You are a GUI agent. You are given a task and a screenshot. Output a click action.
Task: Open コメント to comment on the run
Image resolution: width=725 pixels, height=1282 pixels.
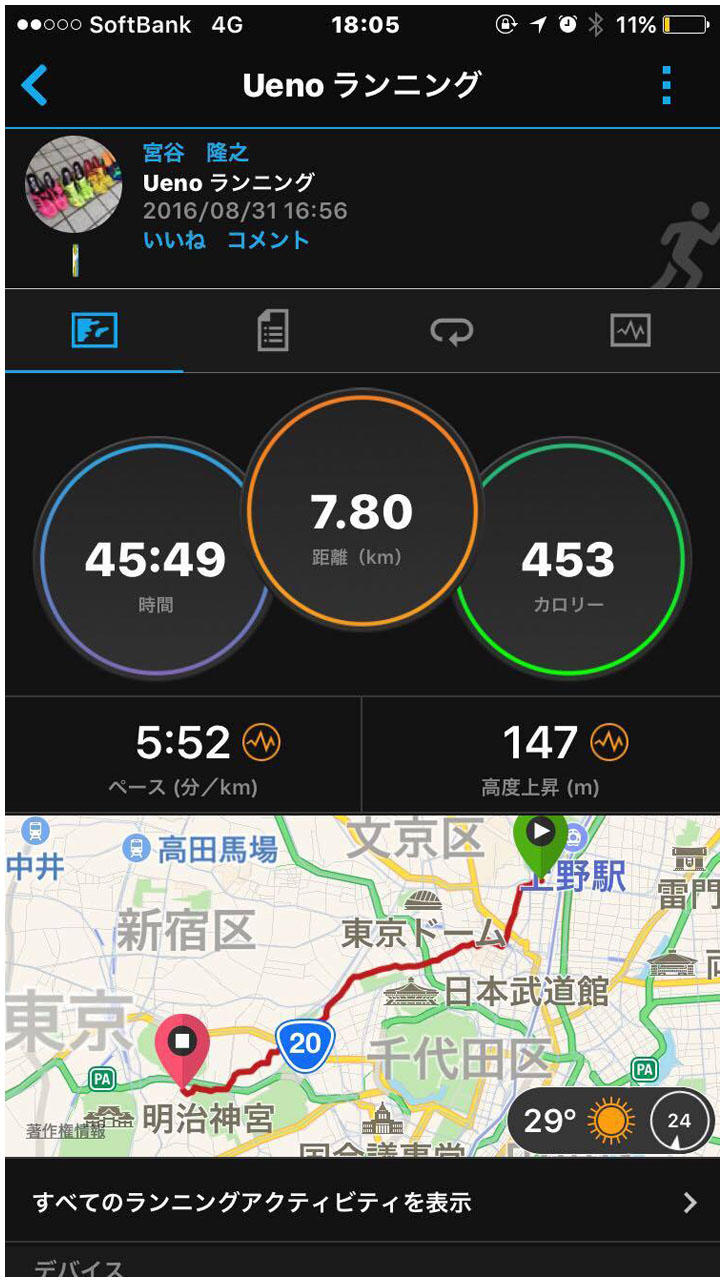pyautogui.click(x=266, y=240)
